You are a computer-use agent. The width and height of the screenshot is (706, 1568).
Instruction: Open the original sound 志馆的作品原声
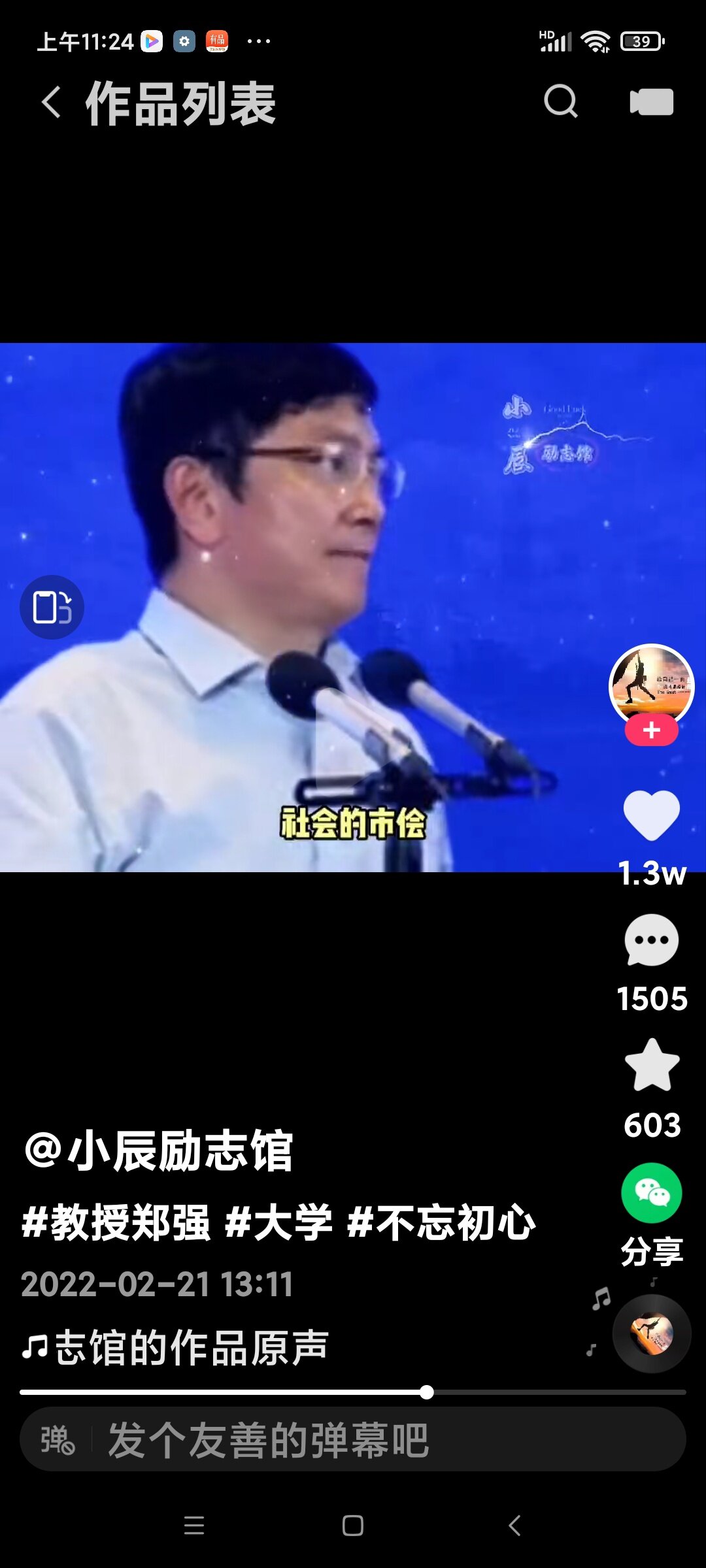(x=175, y=1347)
